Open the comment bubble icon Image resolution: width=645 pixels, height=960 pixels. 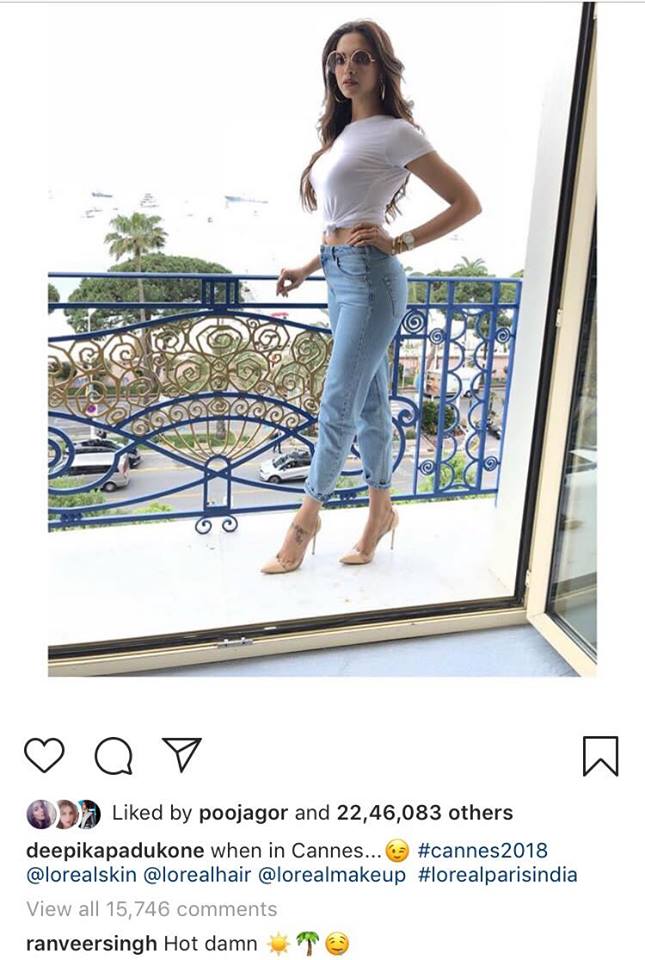coord(113,756)
